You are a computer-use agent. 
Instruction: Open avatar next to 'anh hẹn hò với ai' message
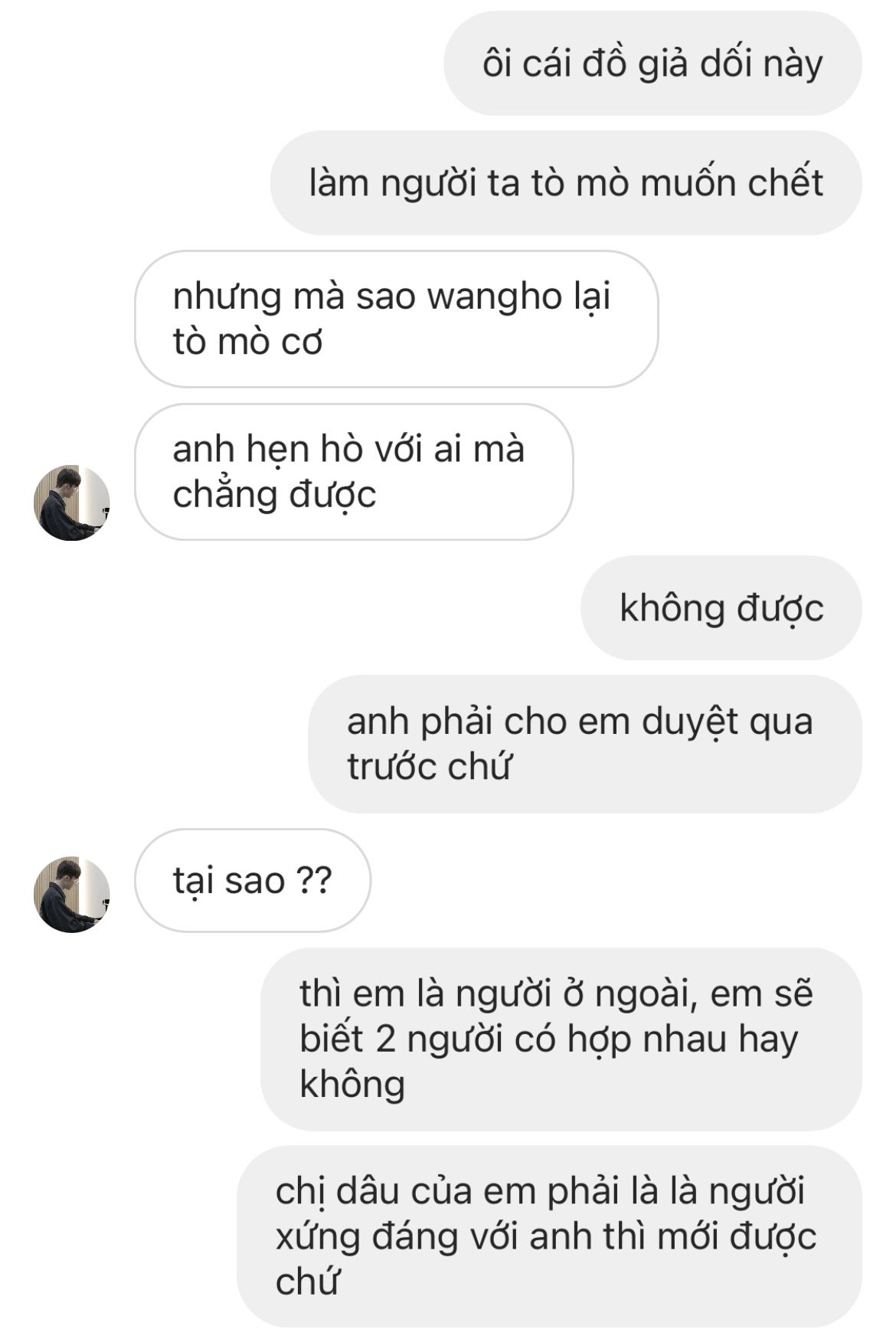click(72, 503)
